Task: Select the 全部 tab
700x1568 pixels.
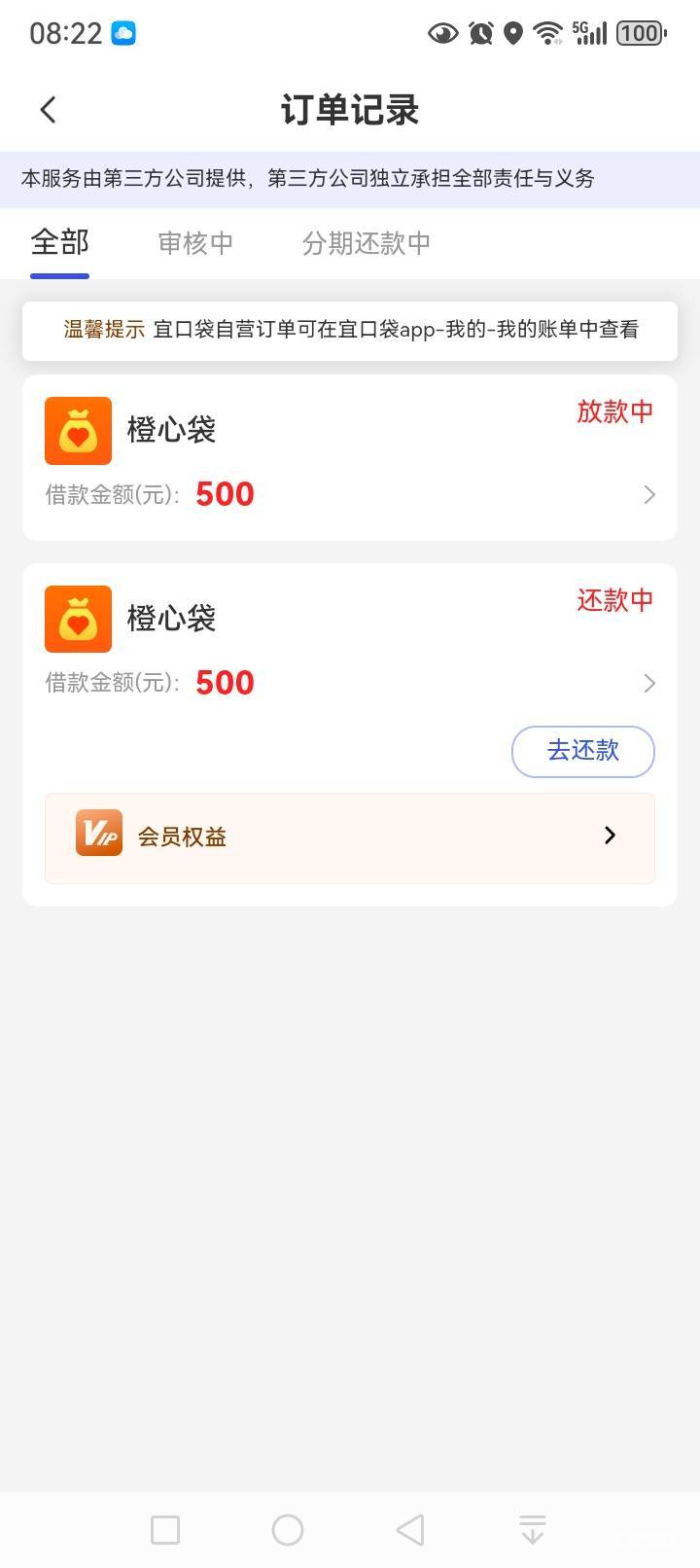Action: pyautogui.click(x=59, y=242)
